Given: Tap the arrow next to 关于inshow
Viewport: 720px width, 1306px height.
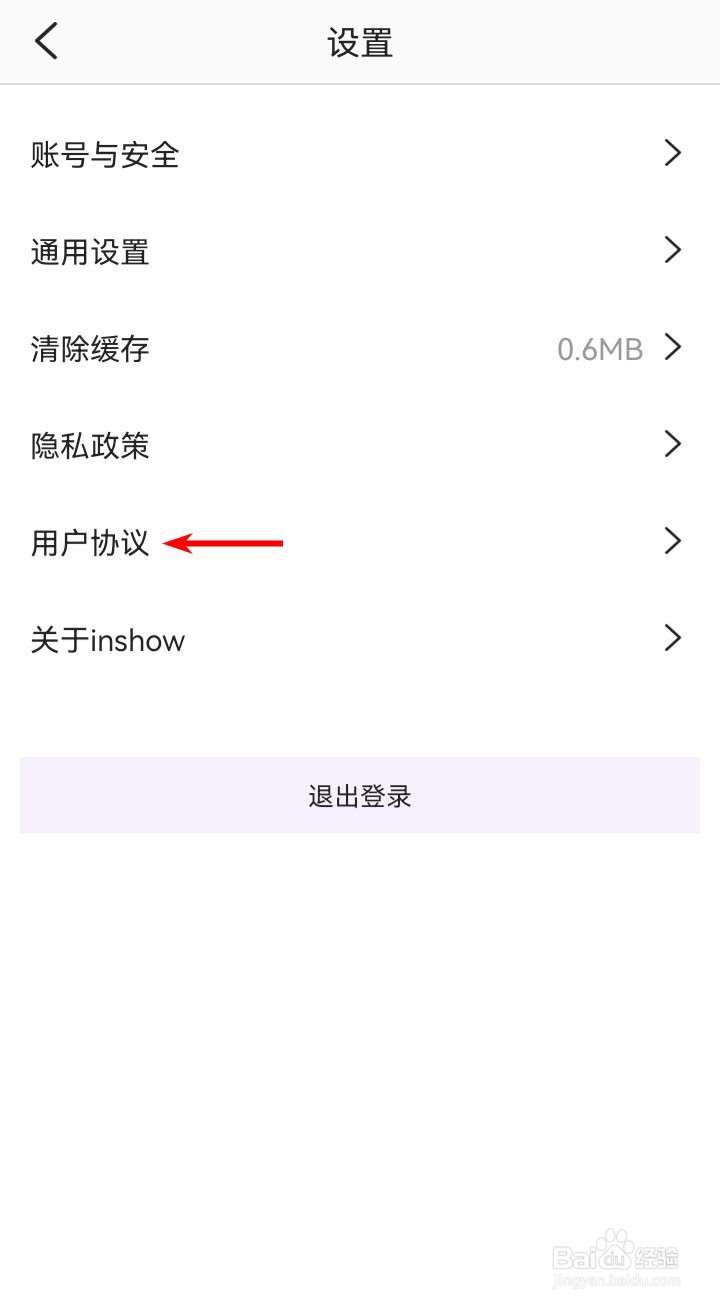Looking at the screenshot, I should click(x=672, y=638).
